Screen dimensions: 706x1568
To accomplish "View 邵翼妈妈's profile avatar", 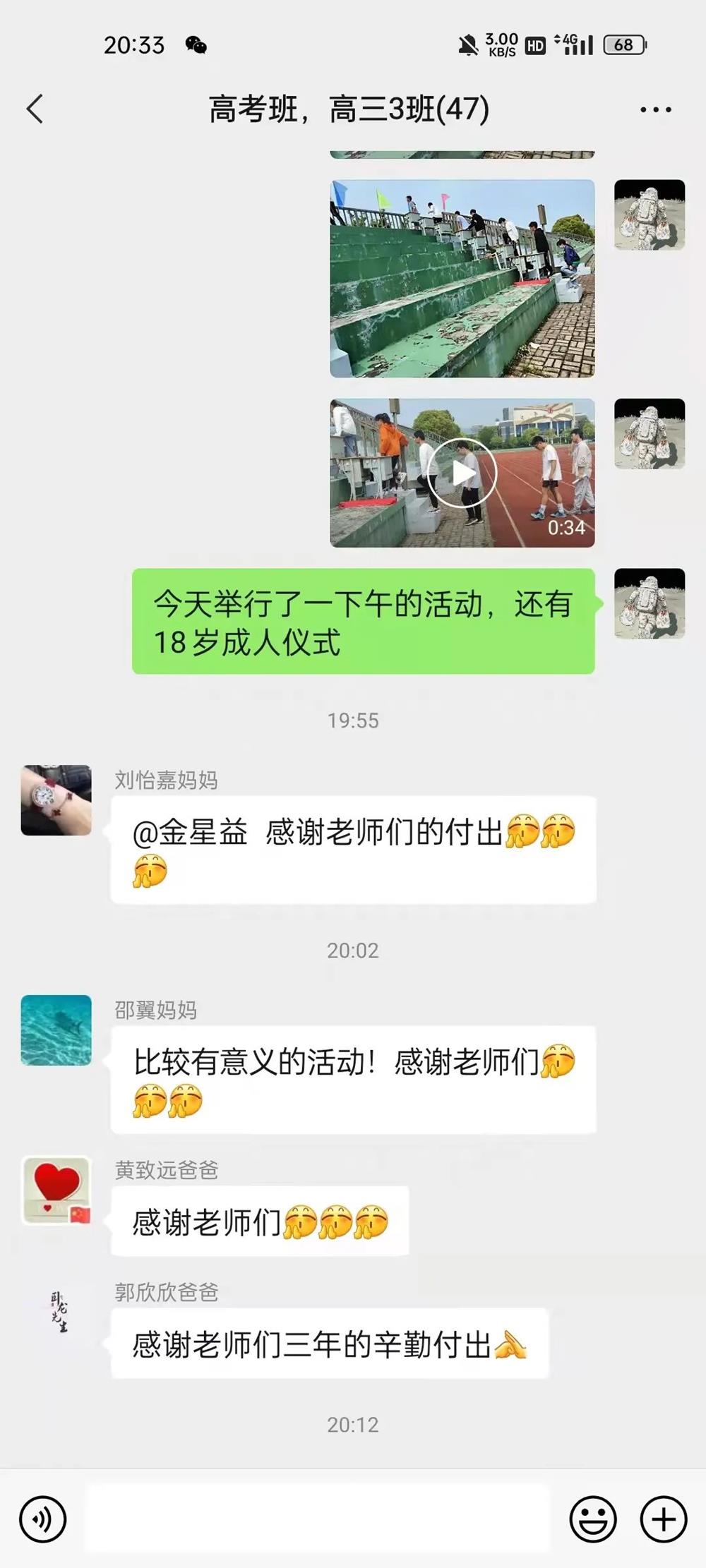I will pos(56,1030).
